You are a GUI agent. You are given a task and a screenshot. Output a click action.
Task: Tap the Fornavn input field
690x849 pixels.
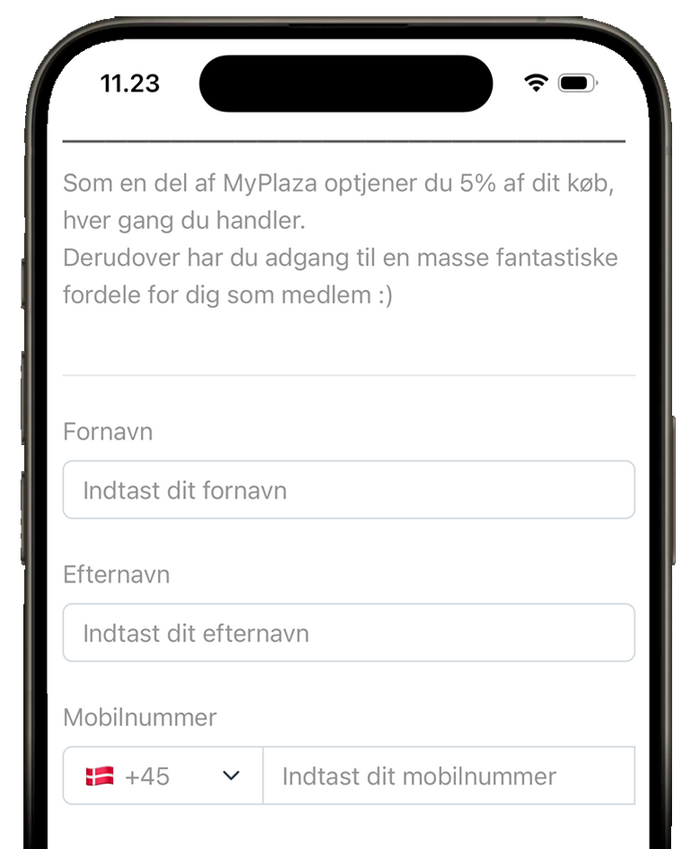[x=348, y=490]
